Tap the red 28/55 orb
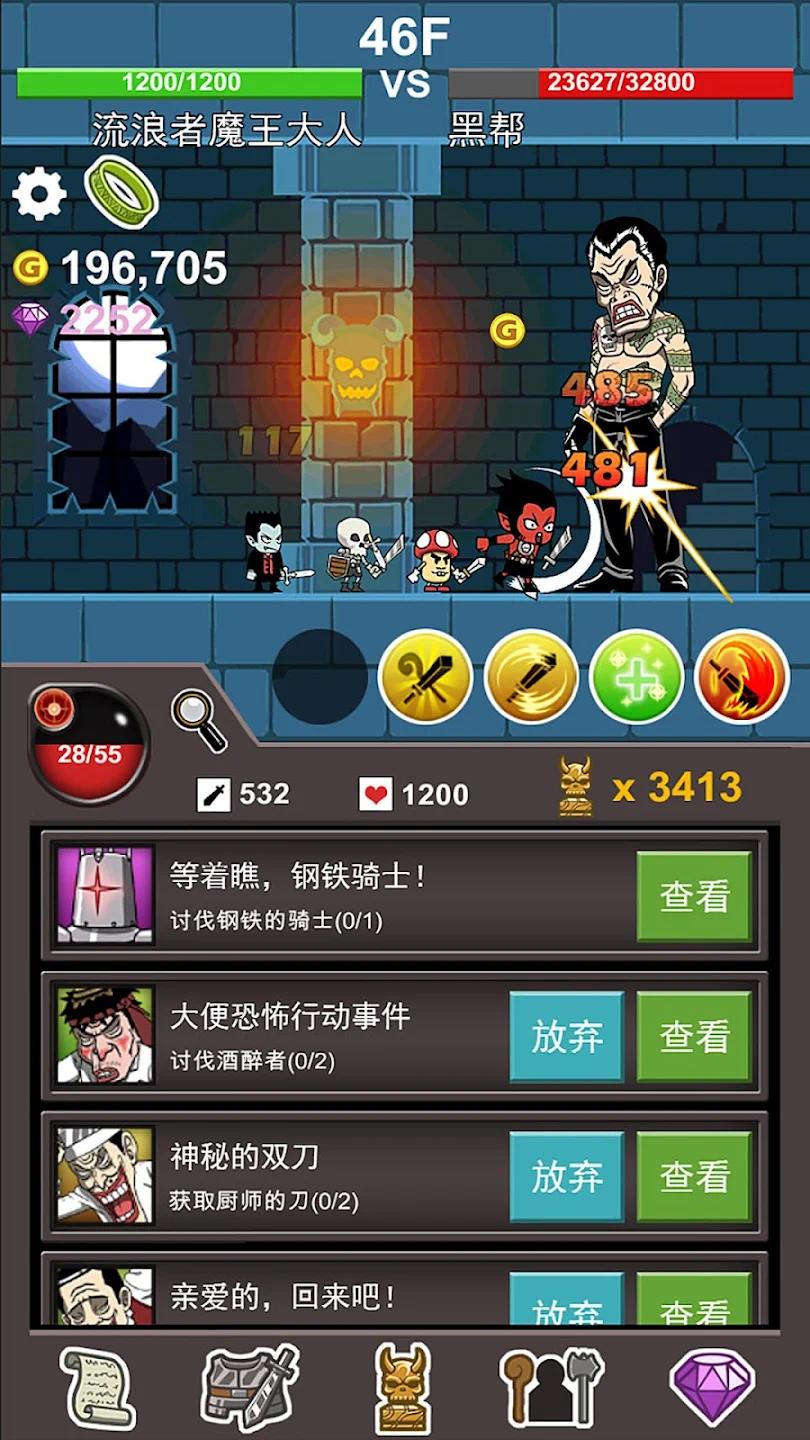The image size is (810, 1440). pos(90,745)
